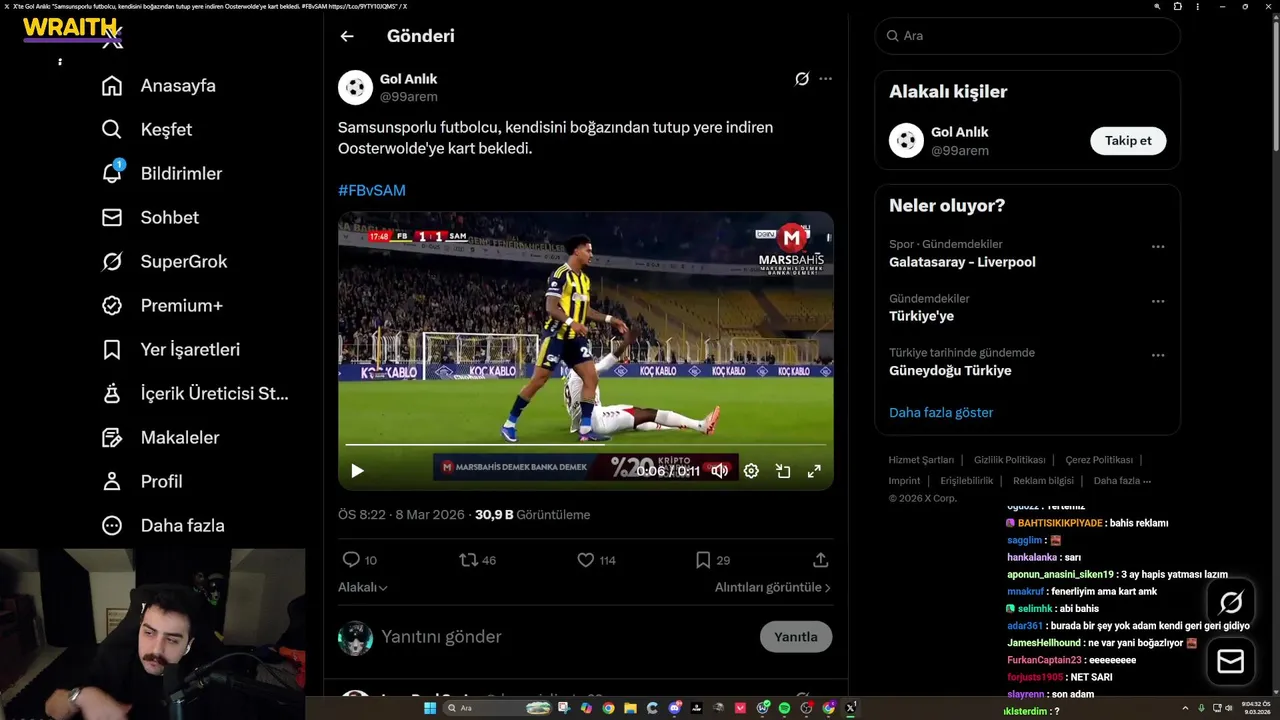The image size is (1280, 720).
Task: Go back using the arrow beside Gönderi
Action: [x=347, y=36]
